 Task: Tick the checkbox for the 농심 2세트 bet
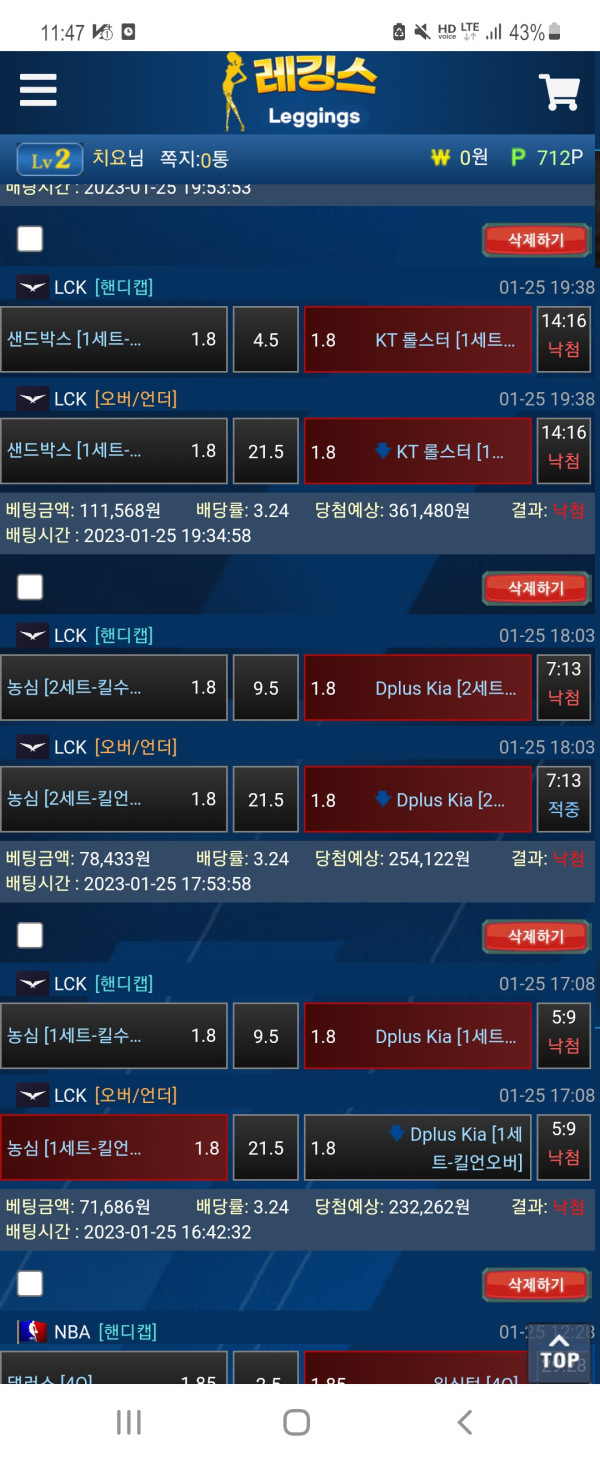(x=30, y=587)
